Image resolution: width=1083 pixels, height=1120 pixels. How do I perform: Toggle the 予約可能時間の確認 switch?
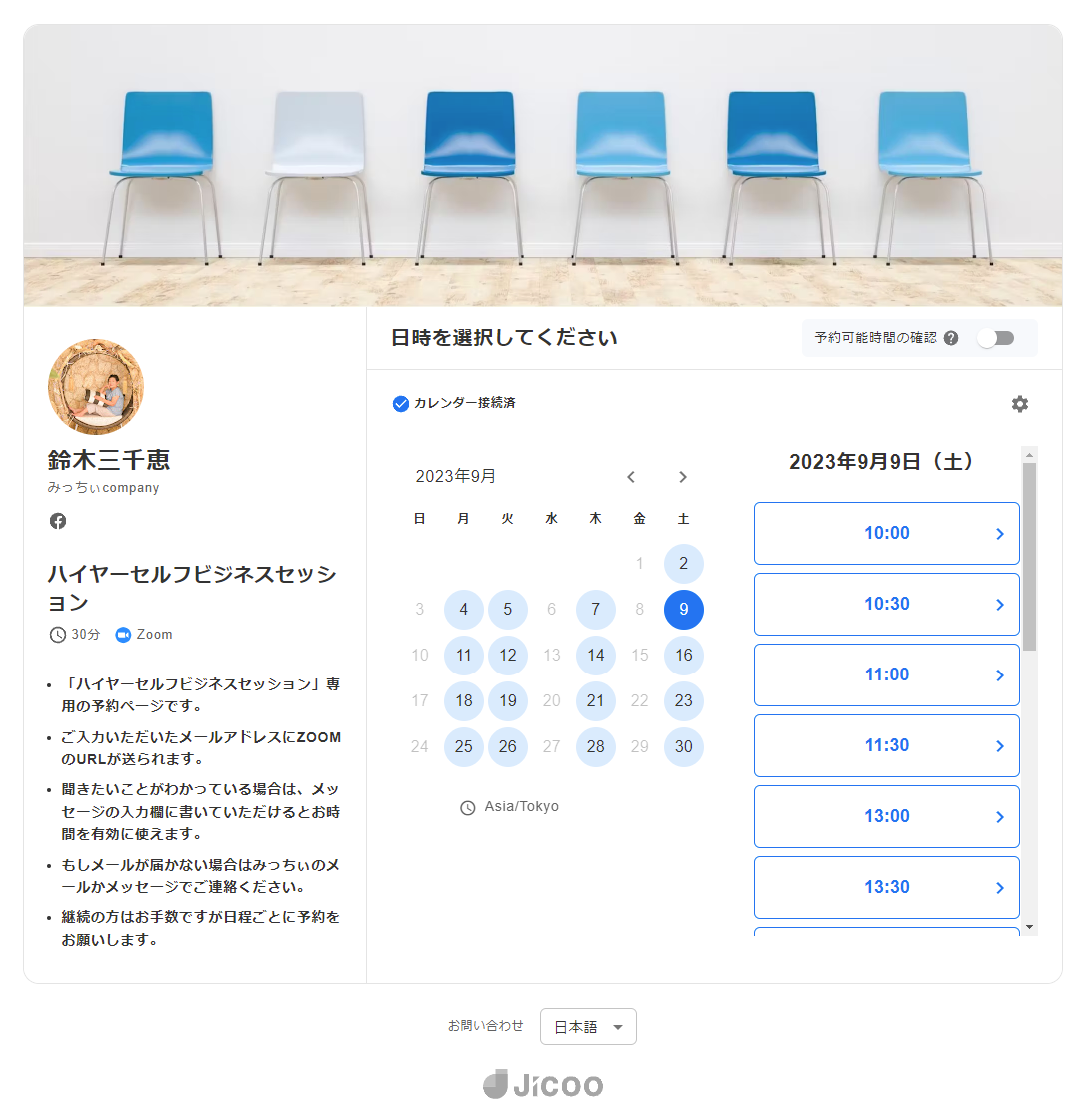tap(995, 338)
